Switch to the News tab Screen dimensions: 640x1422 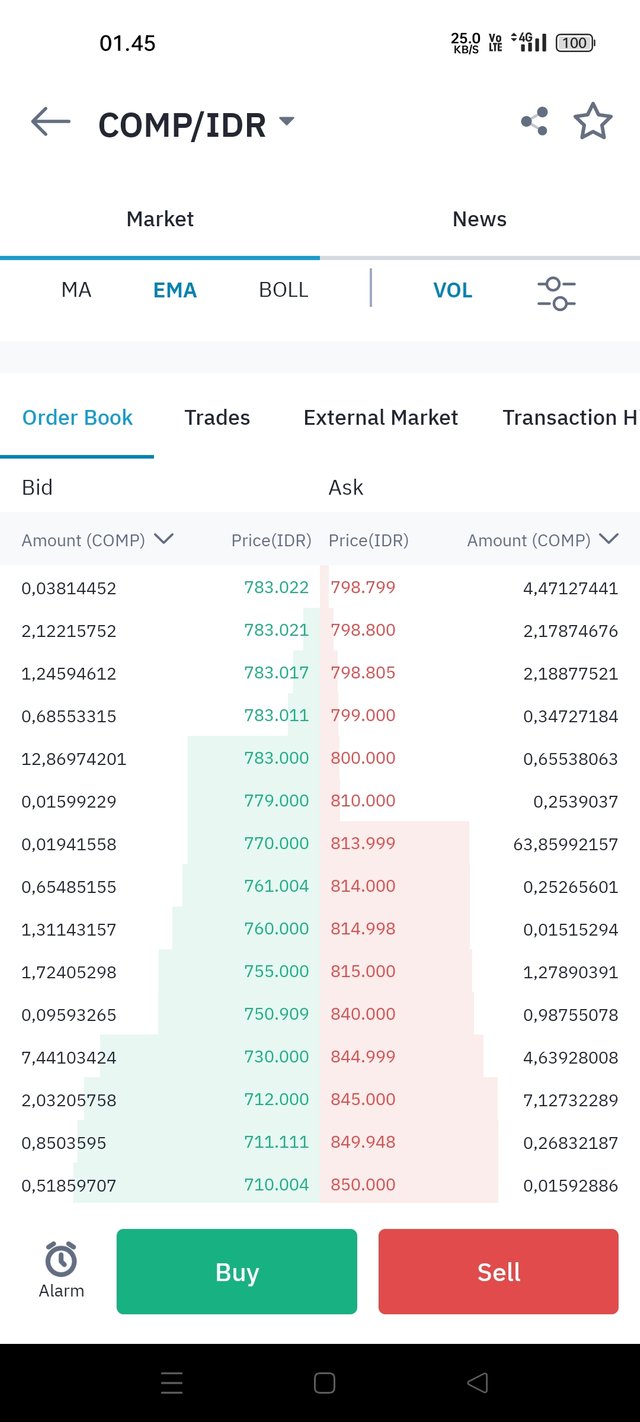click(x=479, y=219)
